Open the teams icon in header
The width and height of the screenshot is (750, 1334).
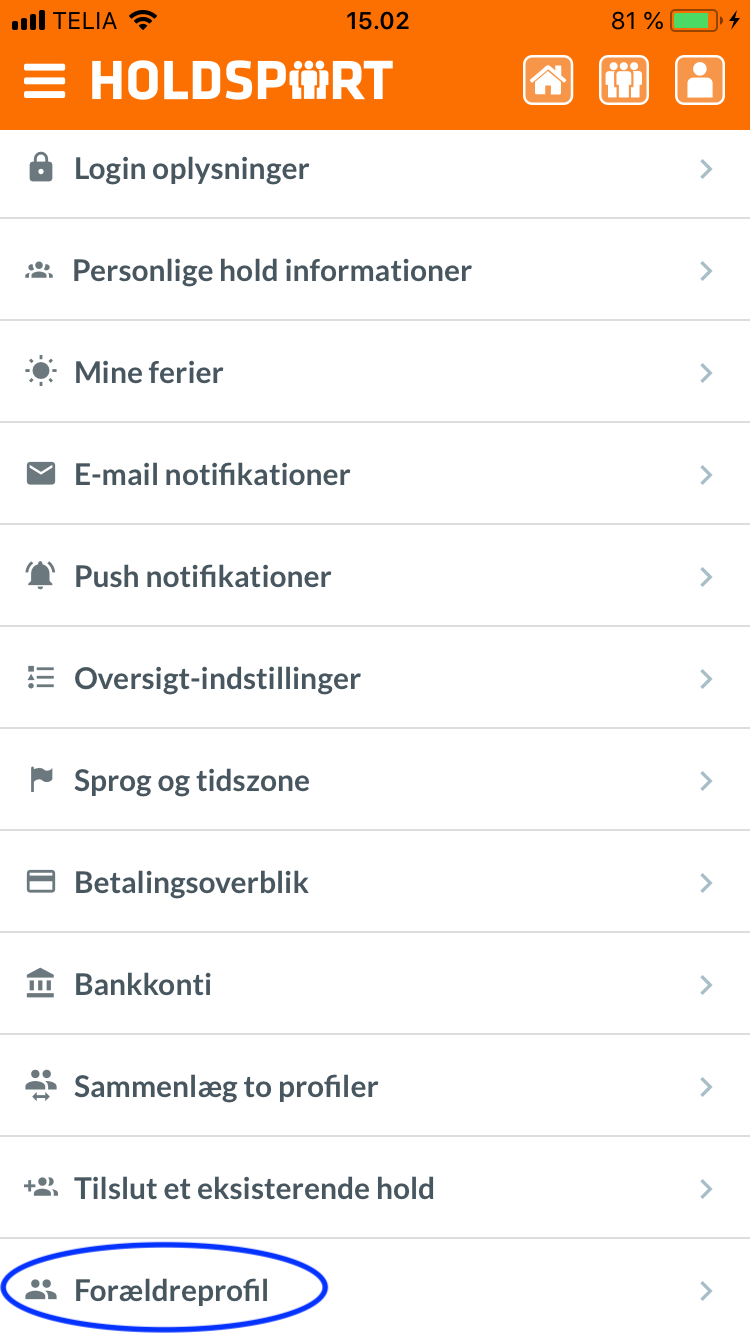click(x=624, y=80)
